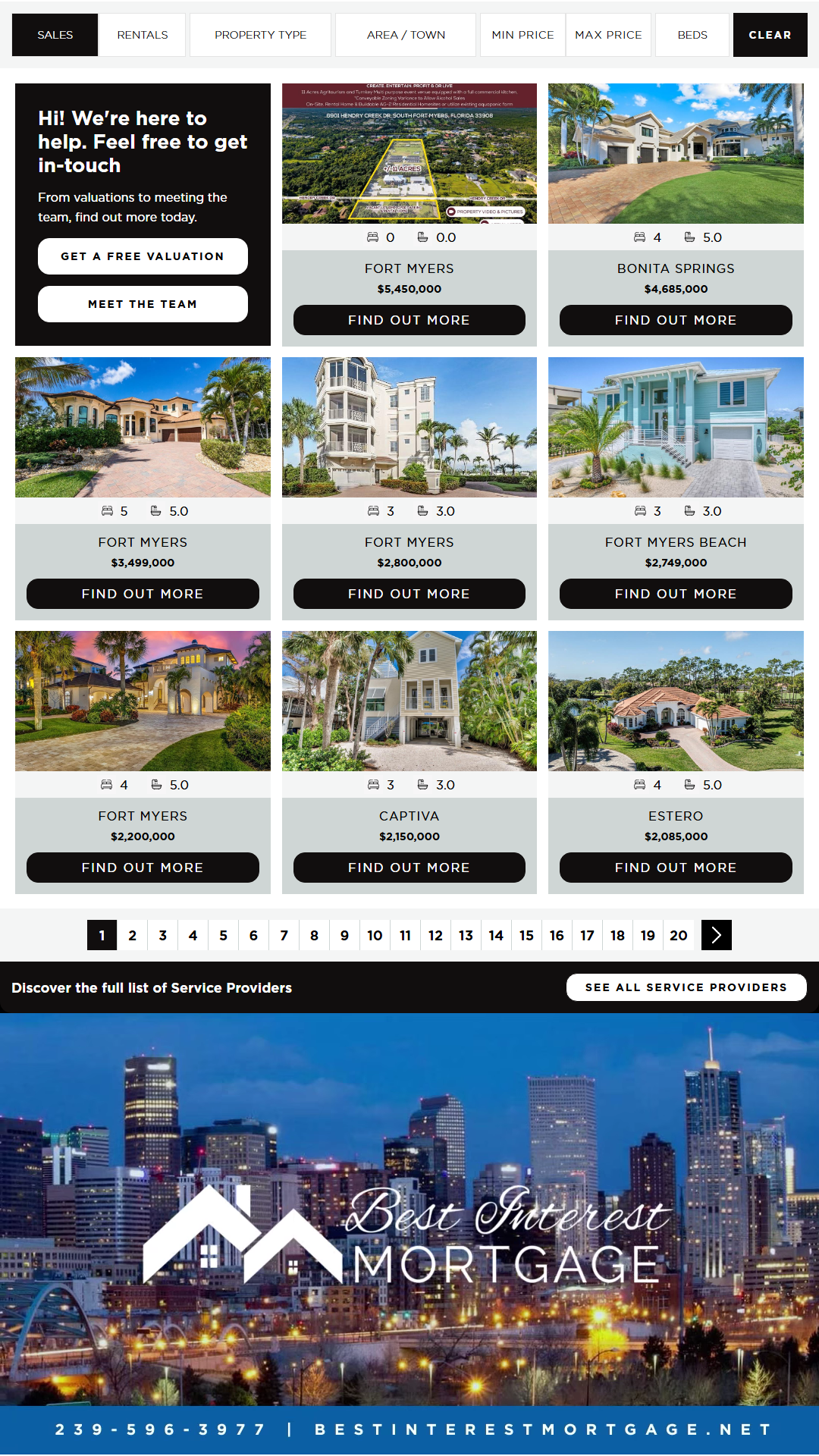Image resolution: width=819 pixels, height=1456 pixels.
Task: Find out more about Bonita Springs property
Action: (x=676, y=320)
